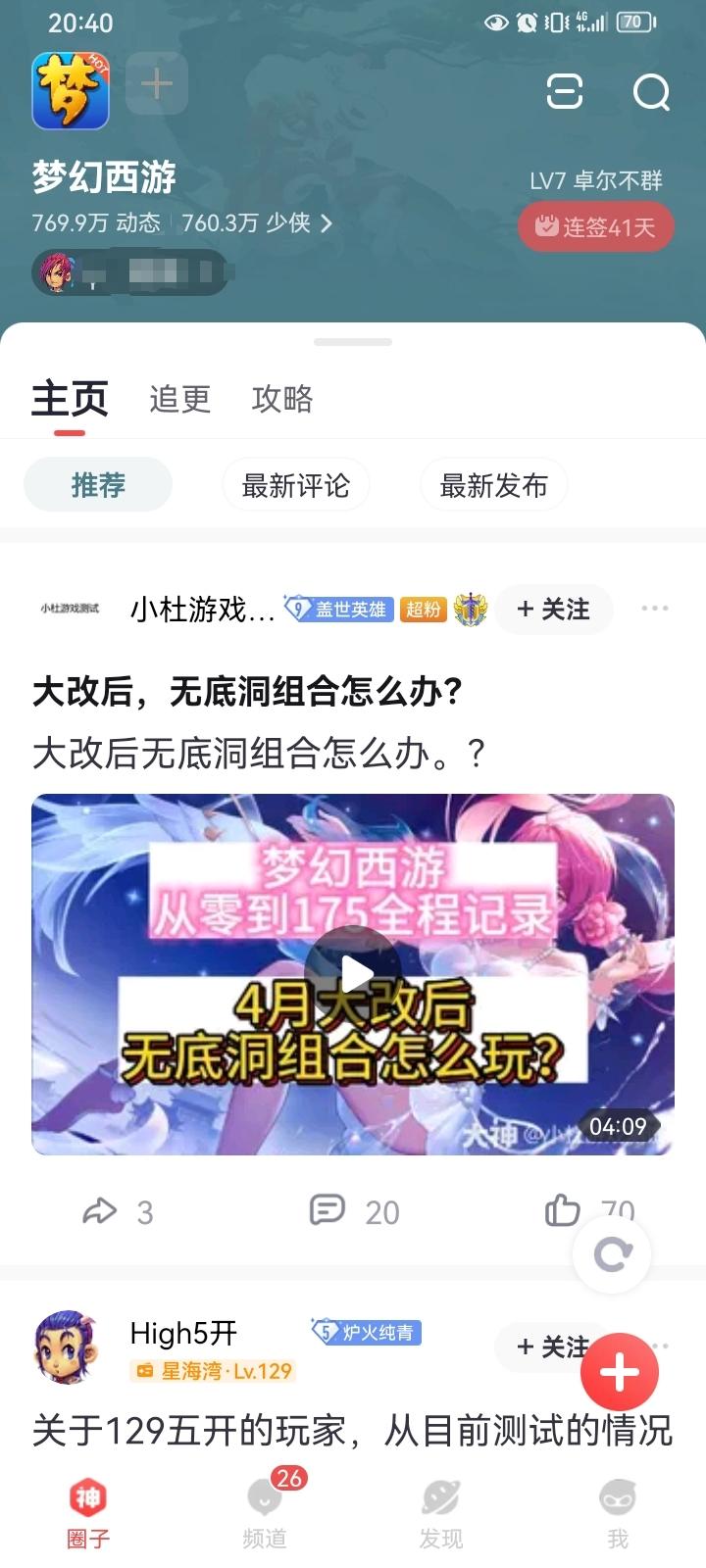The height and width of the screenshot is (1568, 706).
Task: Tap the scan icon in header
Action: (564, 92)
